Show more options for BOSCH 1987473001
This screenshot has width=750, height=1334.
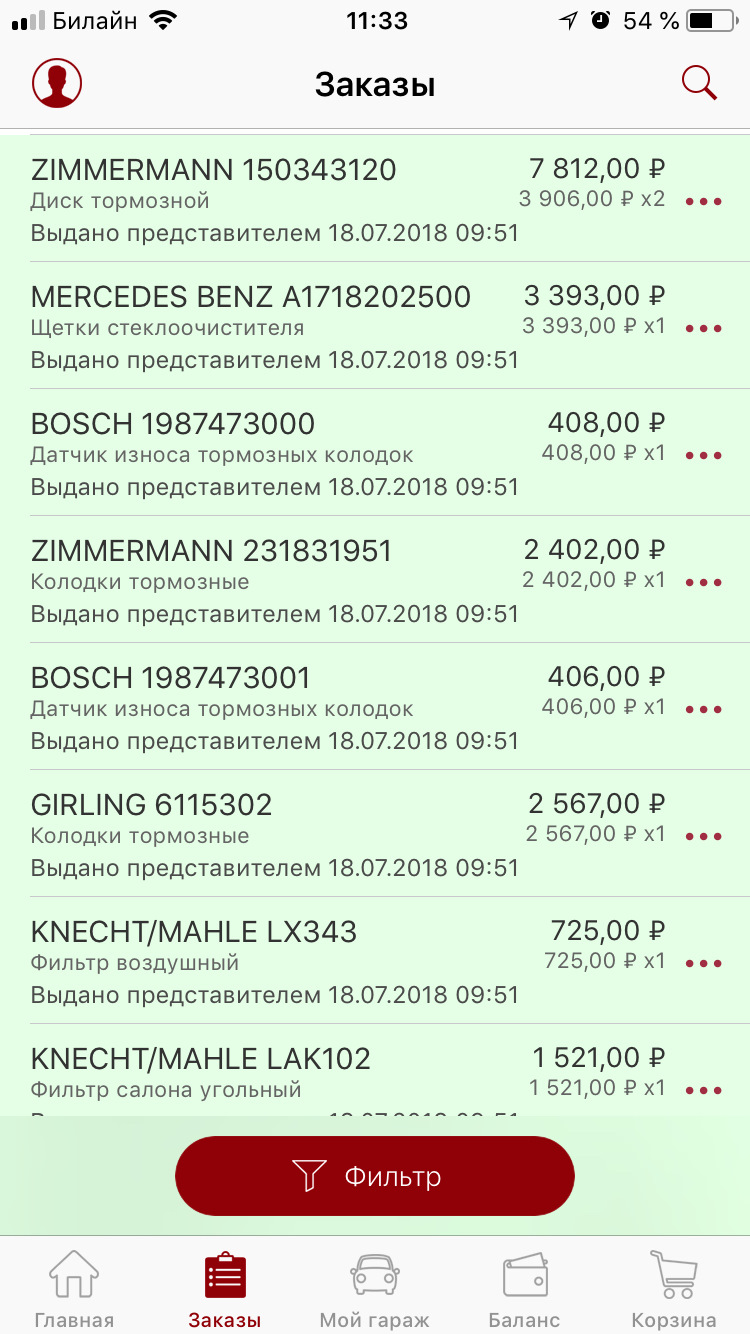tap(703, 710)
